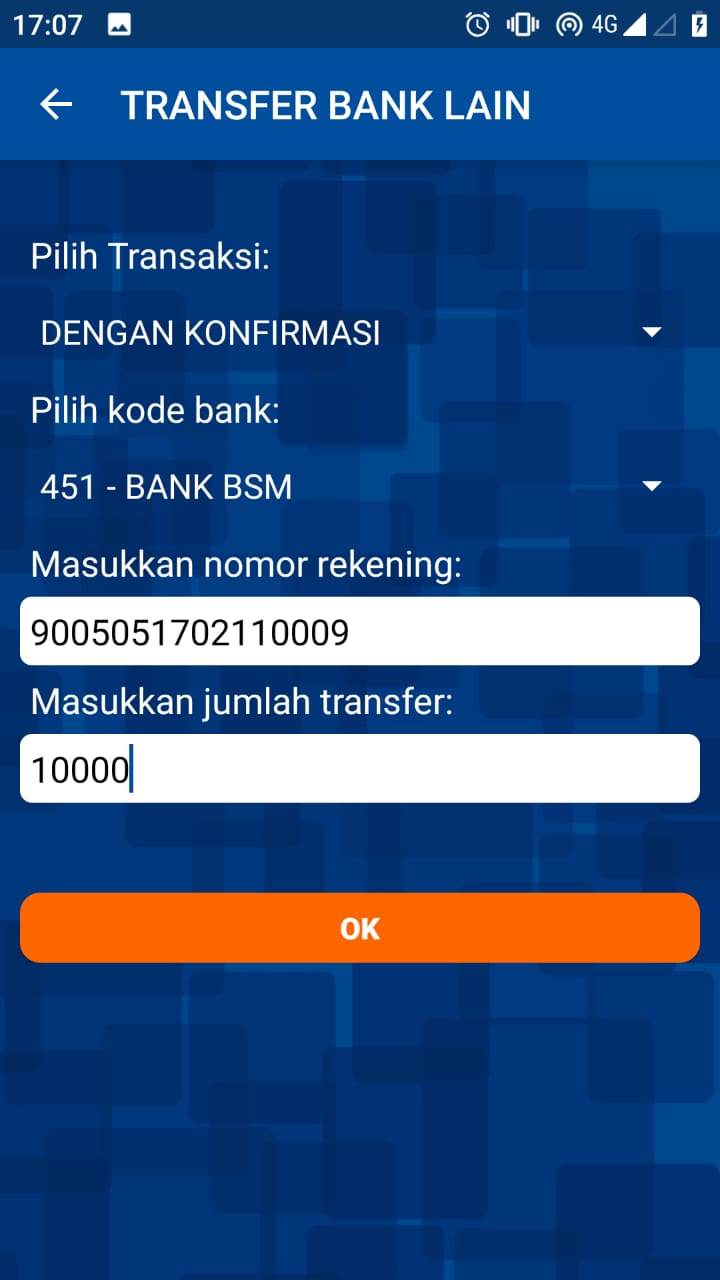This screenshot has width=720, height=1280.
Task: Go back using the arrow icon
Action: point(56,105)
